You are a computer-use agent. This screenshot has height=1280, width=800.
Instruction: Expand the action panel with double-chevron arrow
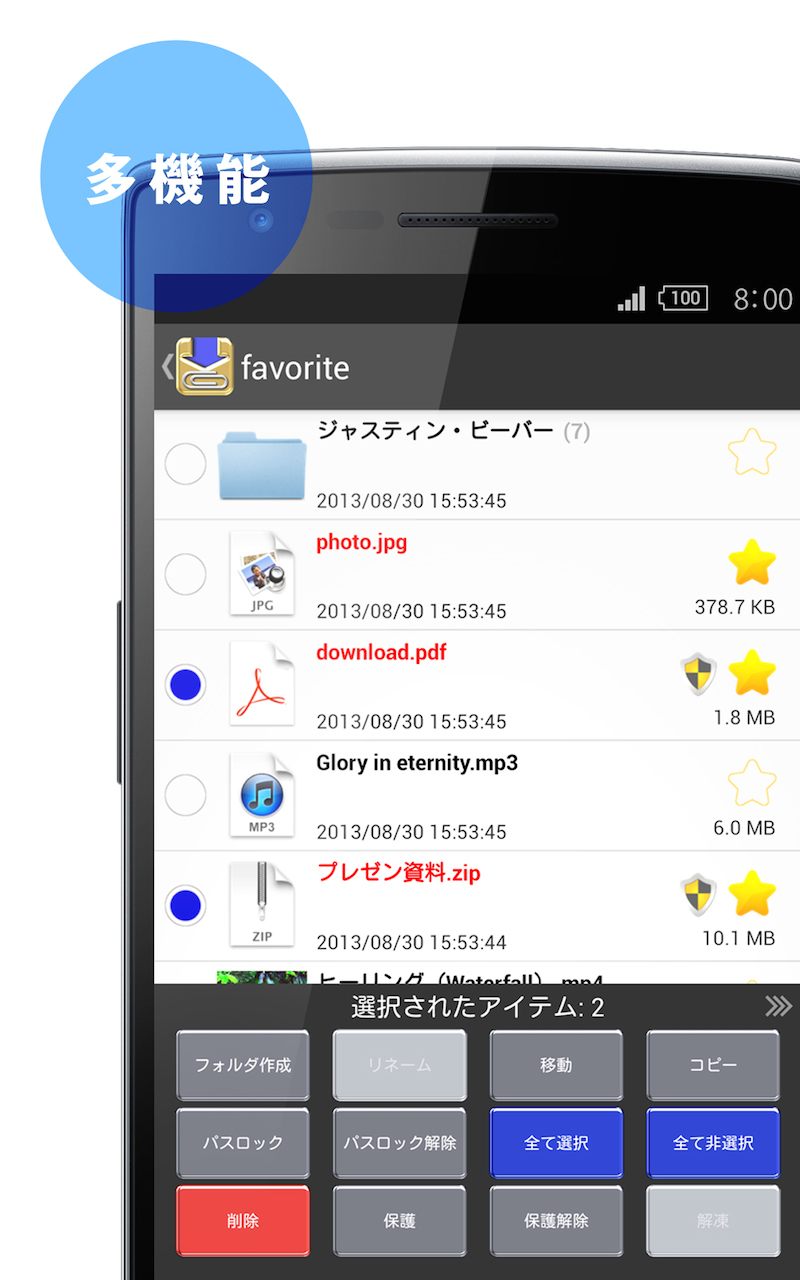coord(777,1006)
